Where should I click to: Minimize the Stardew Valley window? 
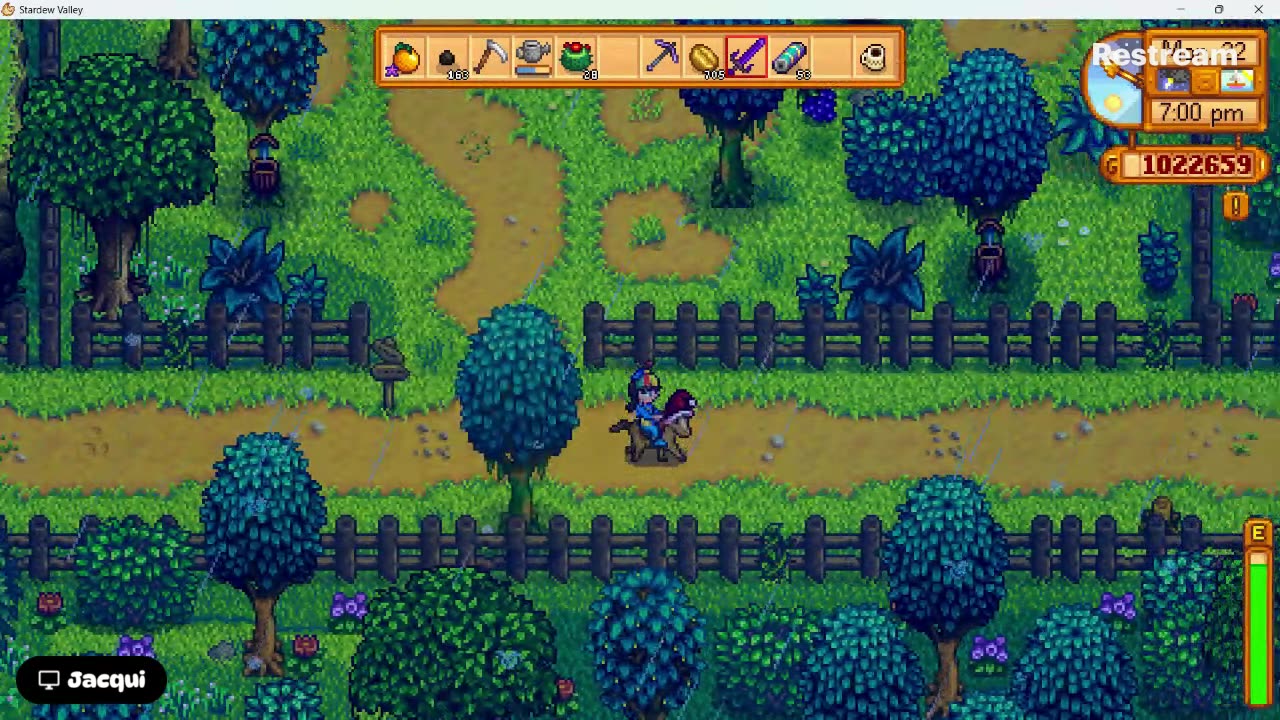(x=1180, y=9)
